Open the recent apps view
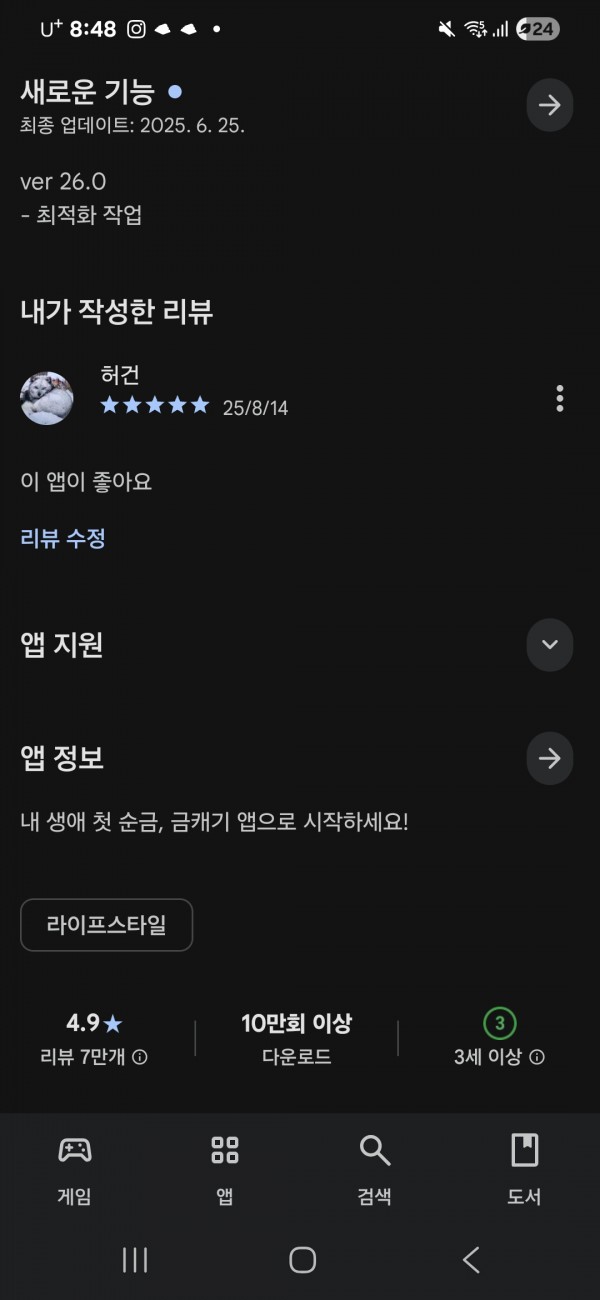The height and width of the screenshot is (1300, 600). pos(135,1260)
